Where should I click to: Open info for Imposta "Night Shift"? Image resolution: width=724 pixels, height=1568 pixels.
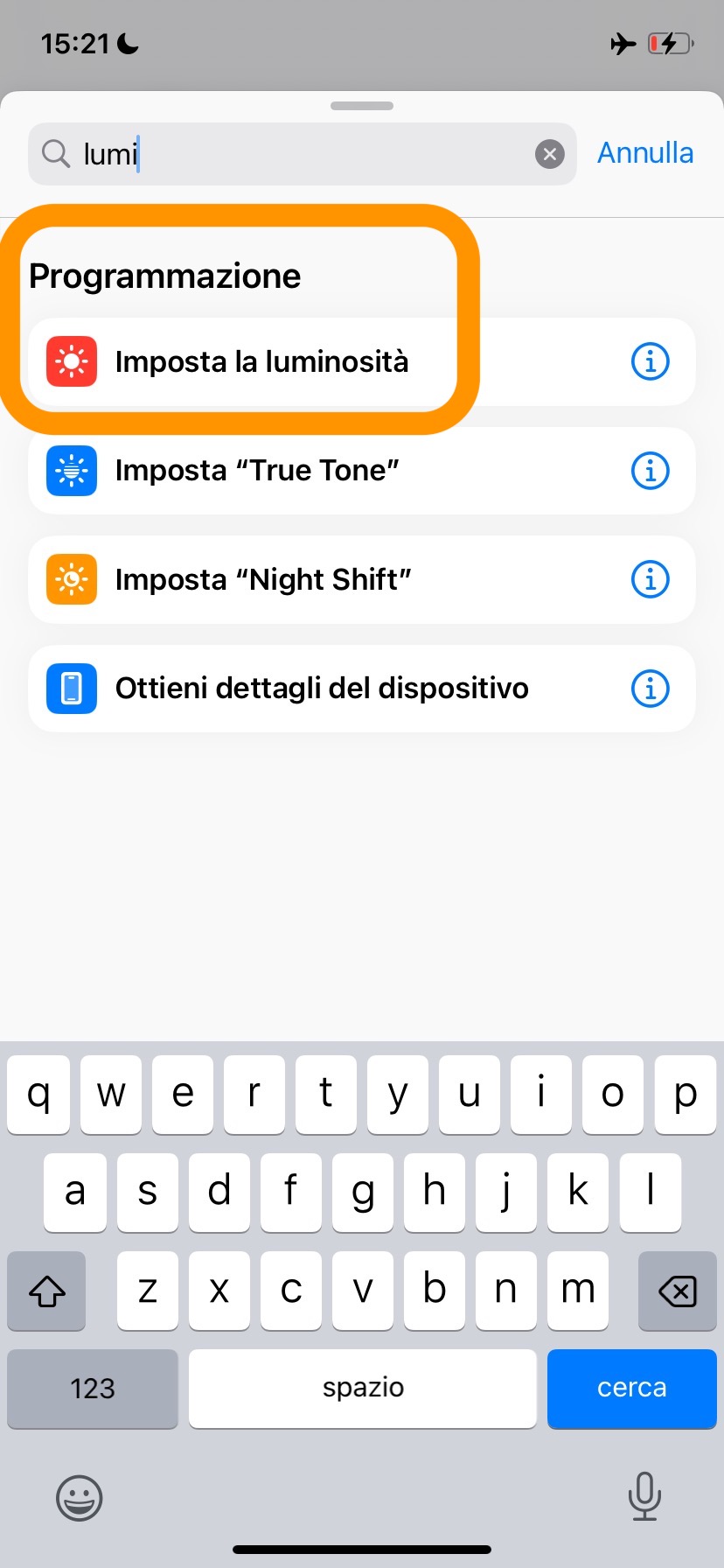[650, 579]
